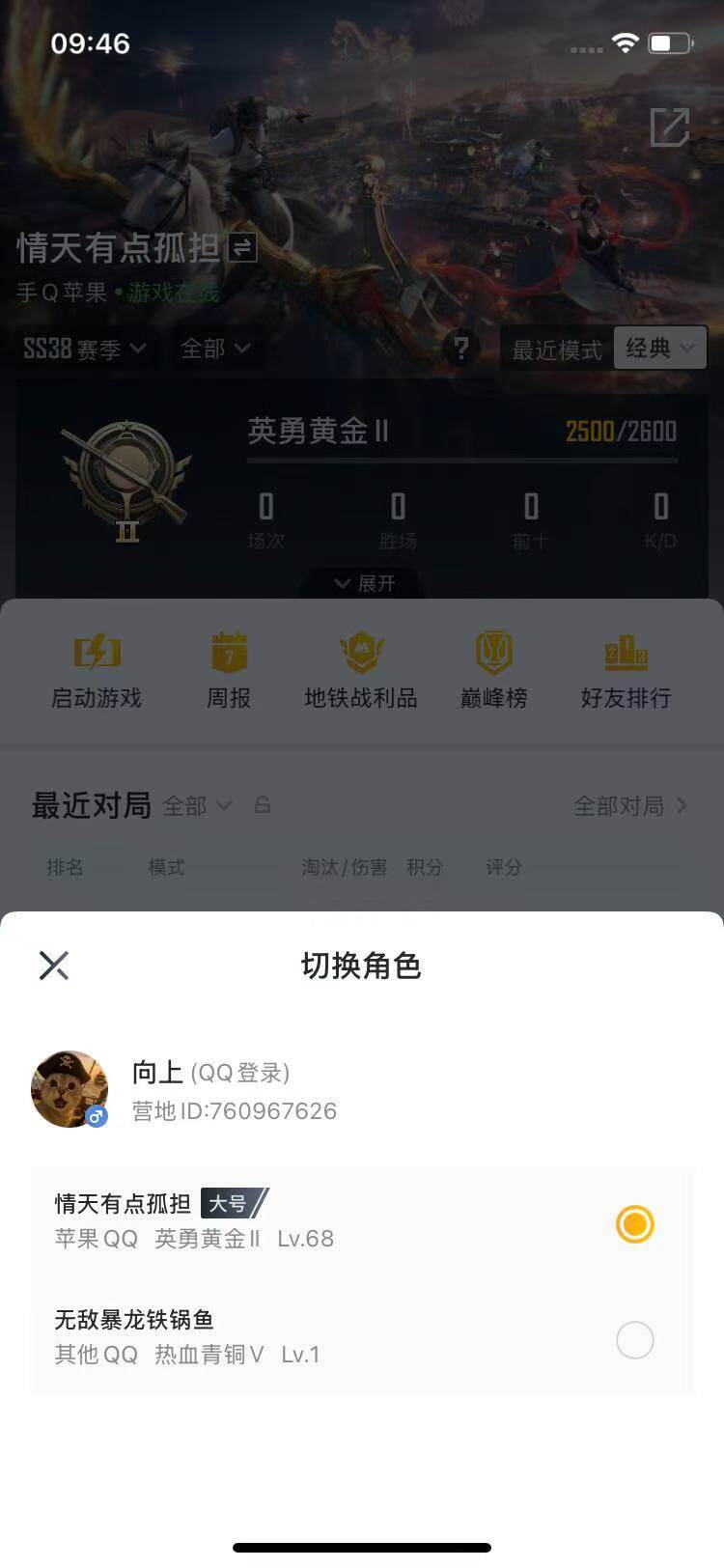Select the 情天有点孤担 radio button
This screenshot has height=1568, width=724.
(634, 1224)
